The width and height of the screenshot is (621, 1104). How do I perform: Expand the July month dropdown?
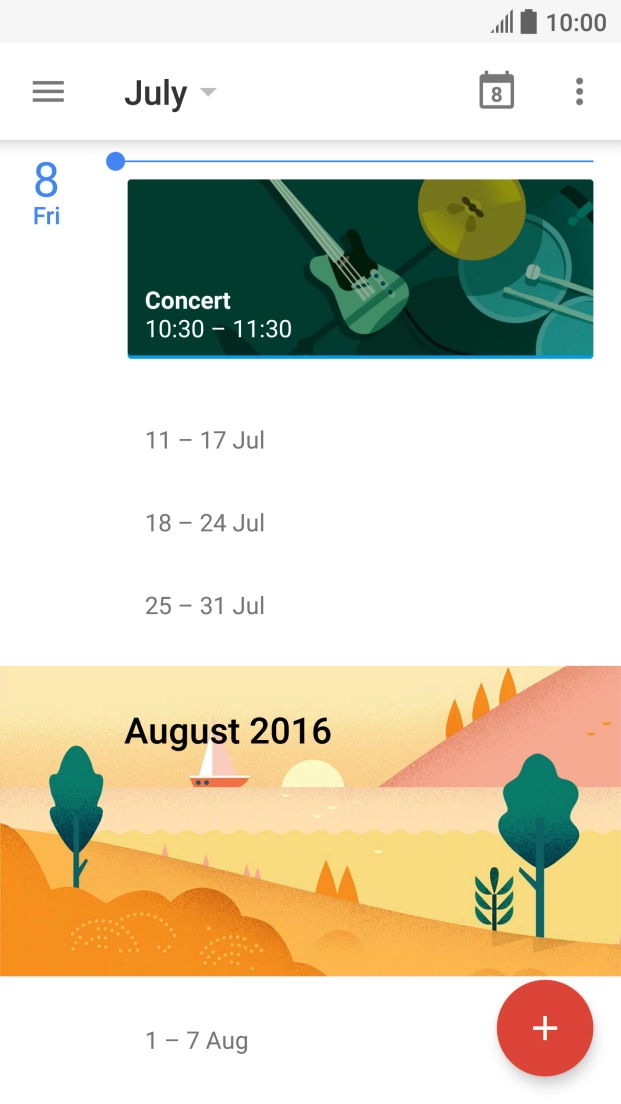click(x=170, y=93)
